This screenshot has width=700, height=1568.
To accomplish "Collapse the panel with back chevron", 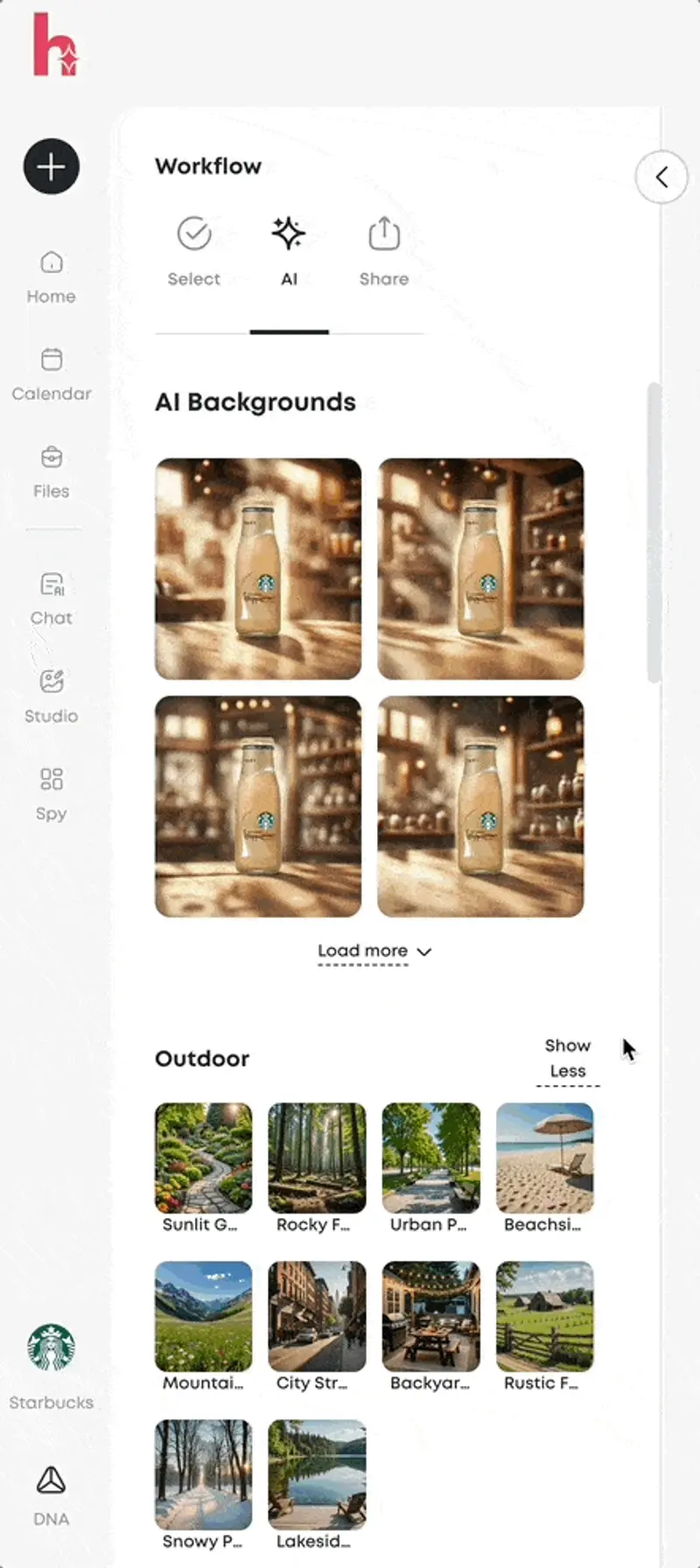I will 661,178.
